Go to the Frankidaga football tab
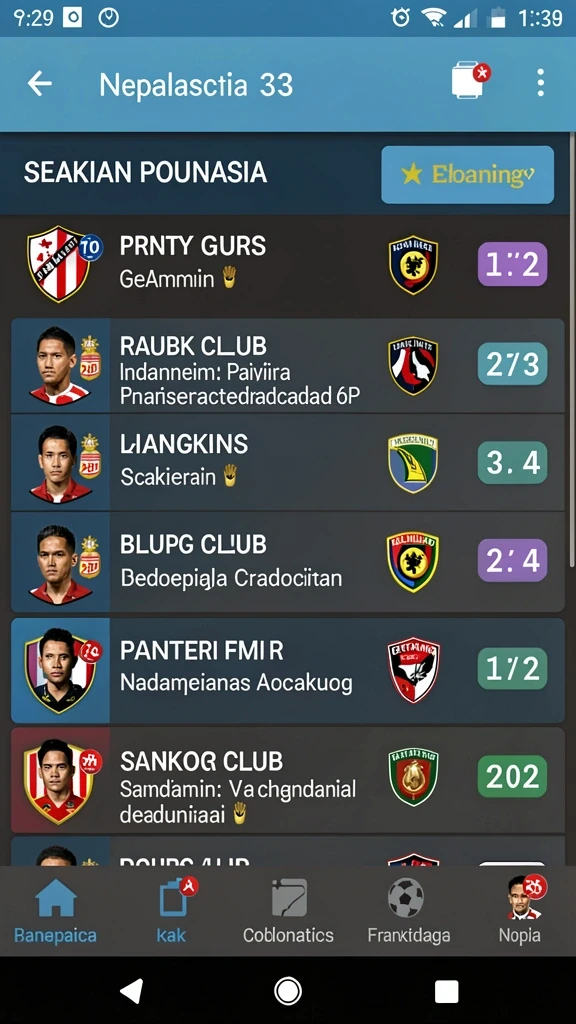Screen dimensions: 576x1024 (x=408, y=911)
